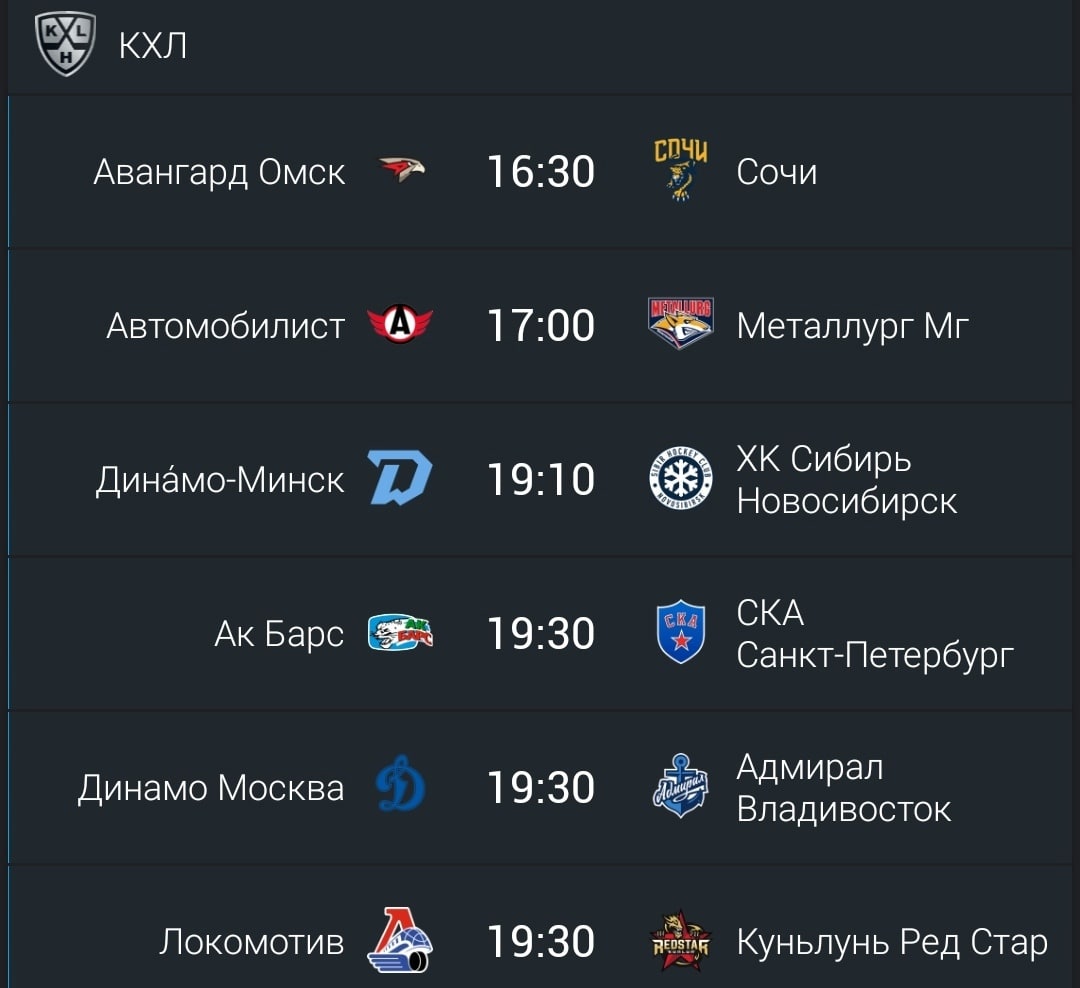
Task: Open the Динамо-Минск vs ХК Сибирь match
Action: pos(540,480)
